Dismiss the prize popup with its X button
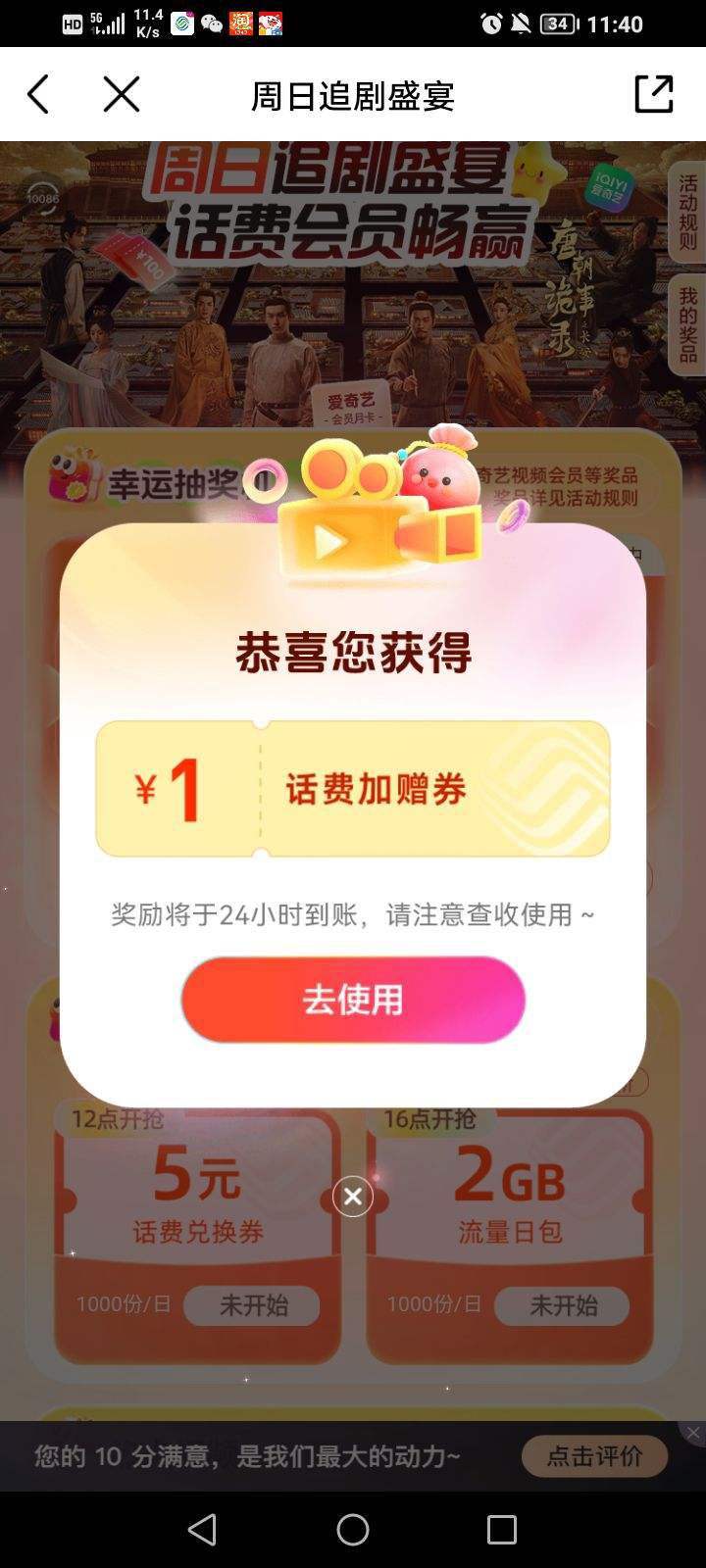706x1568 pixels. 352,1197
